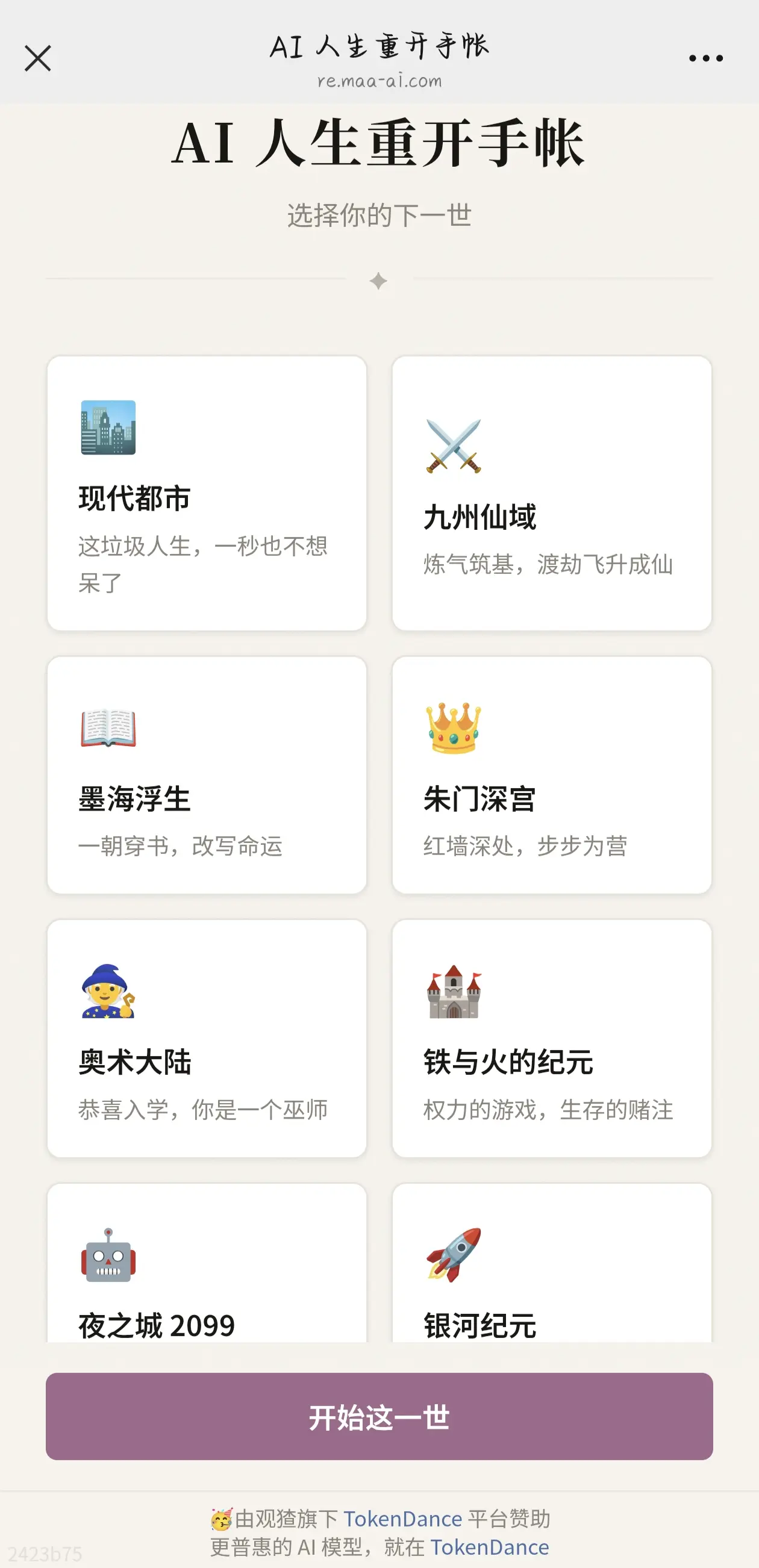Select the 现代都市 world card
Image resolution: width=759 pixels, height=1568 pixels.
point(207,493)
